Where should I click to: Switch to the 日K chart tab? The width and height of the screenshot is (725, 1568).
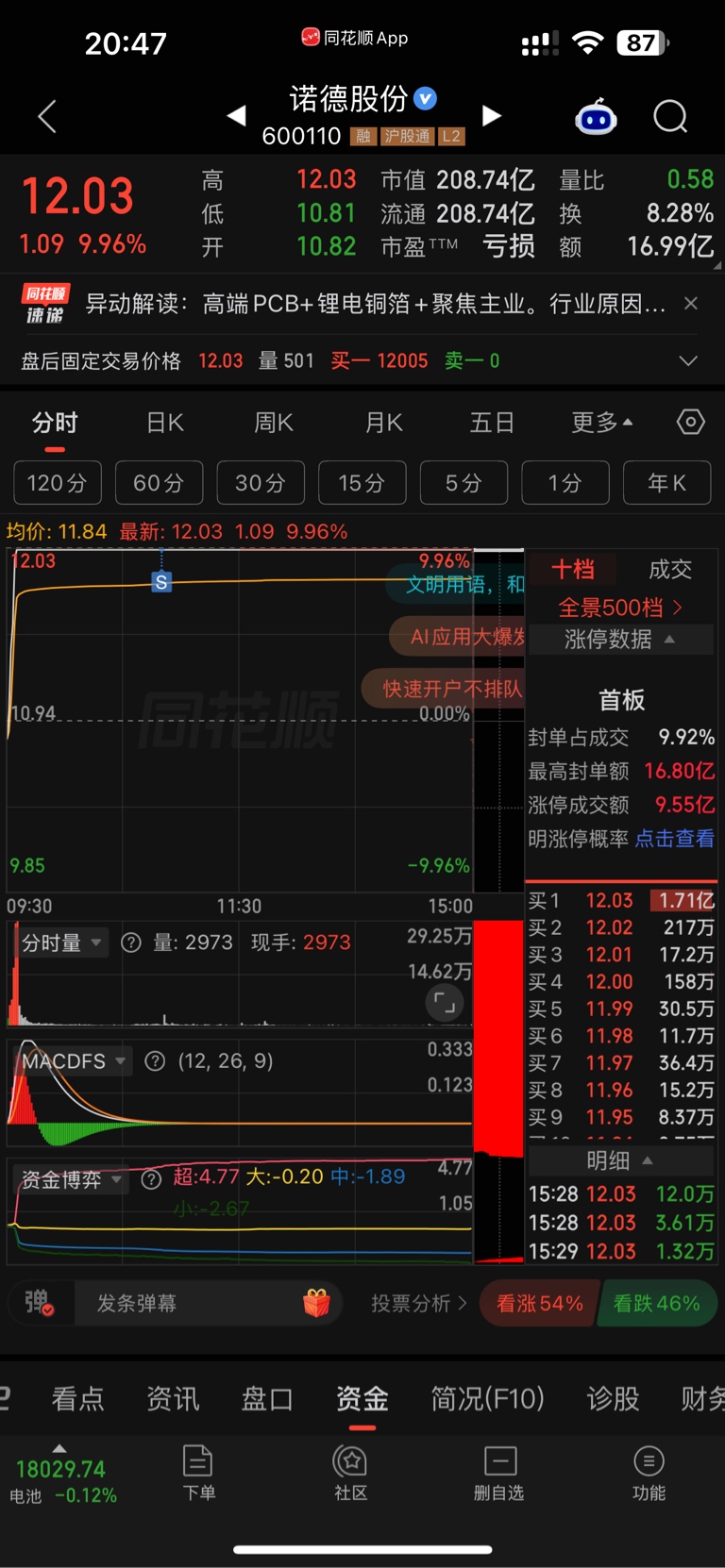[165, 422]
